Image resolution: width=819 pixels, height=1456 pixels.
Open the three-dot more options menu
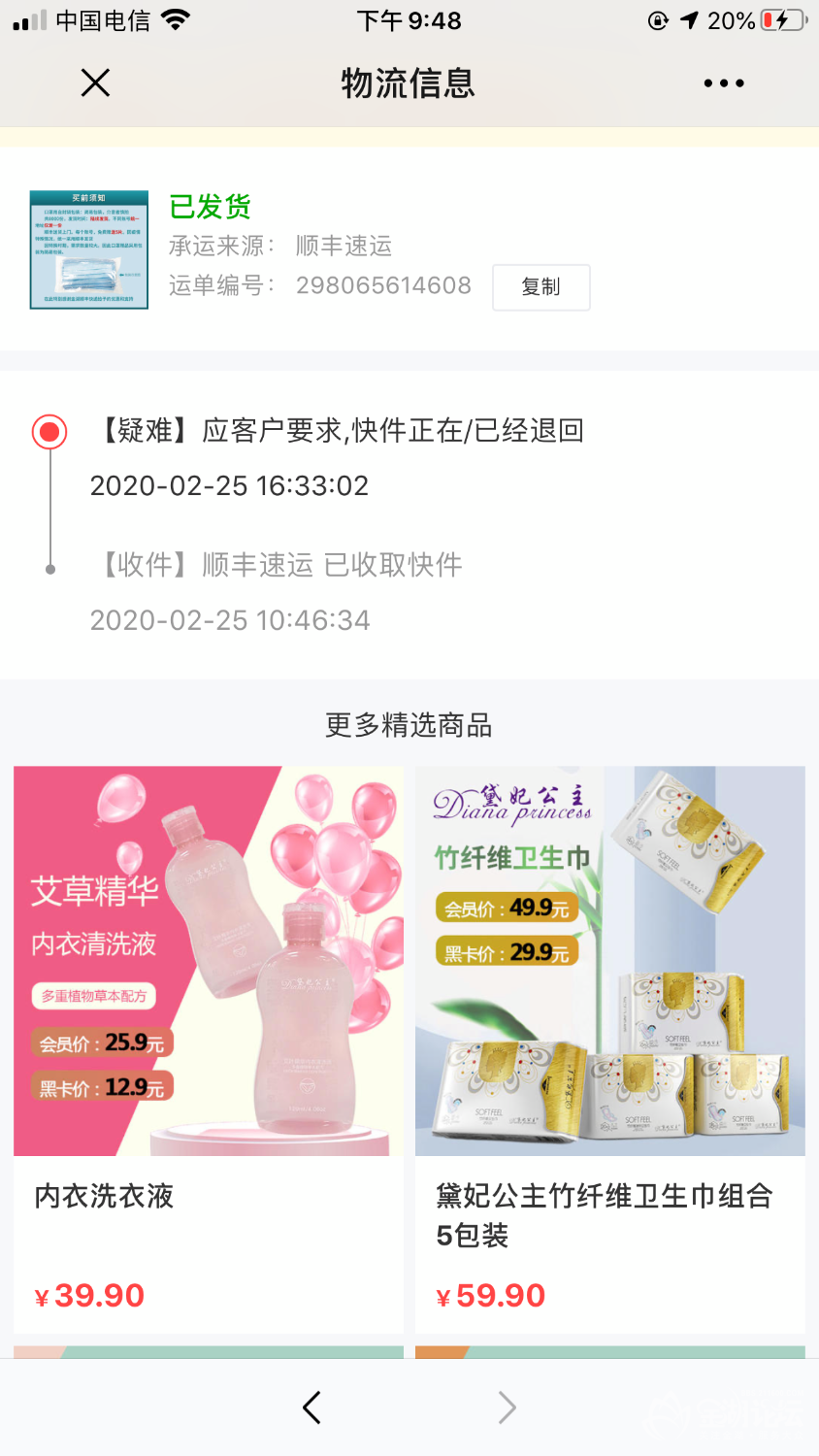(x=724, y=83)
